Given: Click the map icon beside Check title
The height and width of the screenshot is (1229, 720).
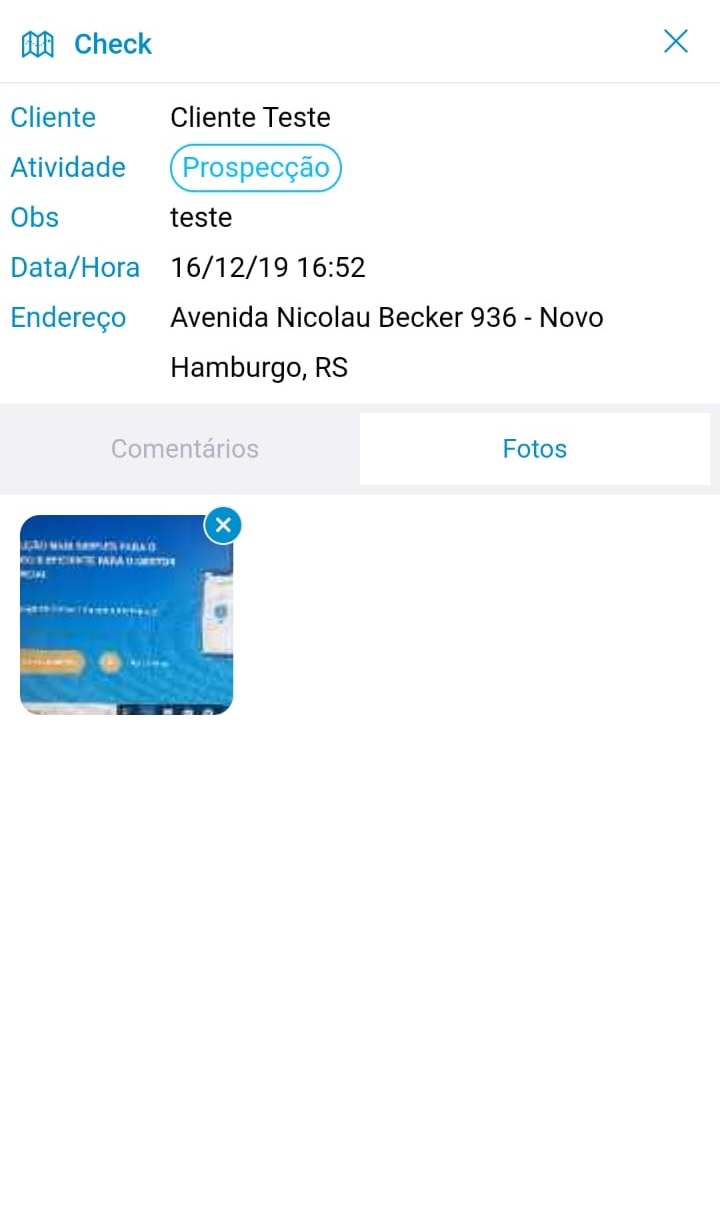Looking at the screenshot, I should (37, 43).
